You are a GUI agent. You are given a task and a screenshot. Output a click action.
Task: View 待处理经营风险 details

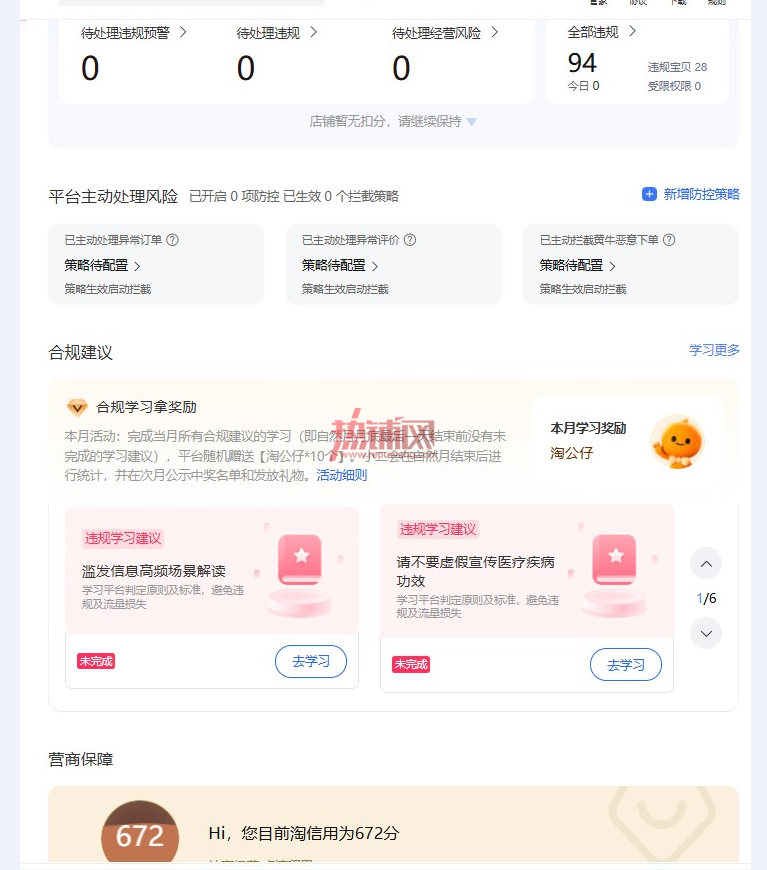pos(445,33)
